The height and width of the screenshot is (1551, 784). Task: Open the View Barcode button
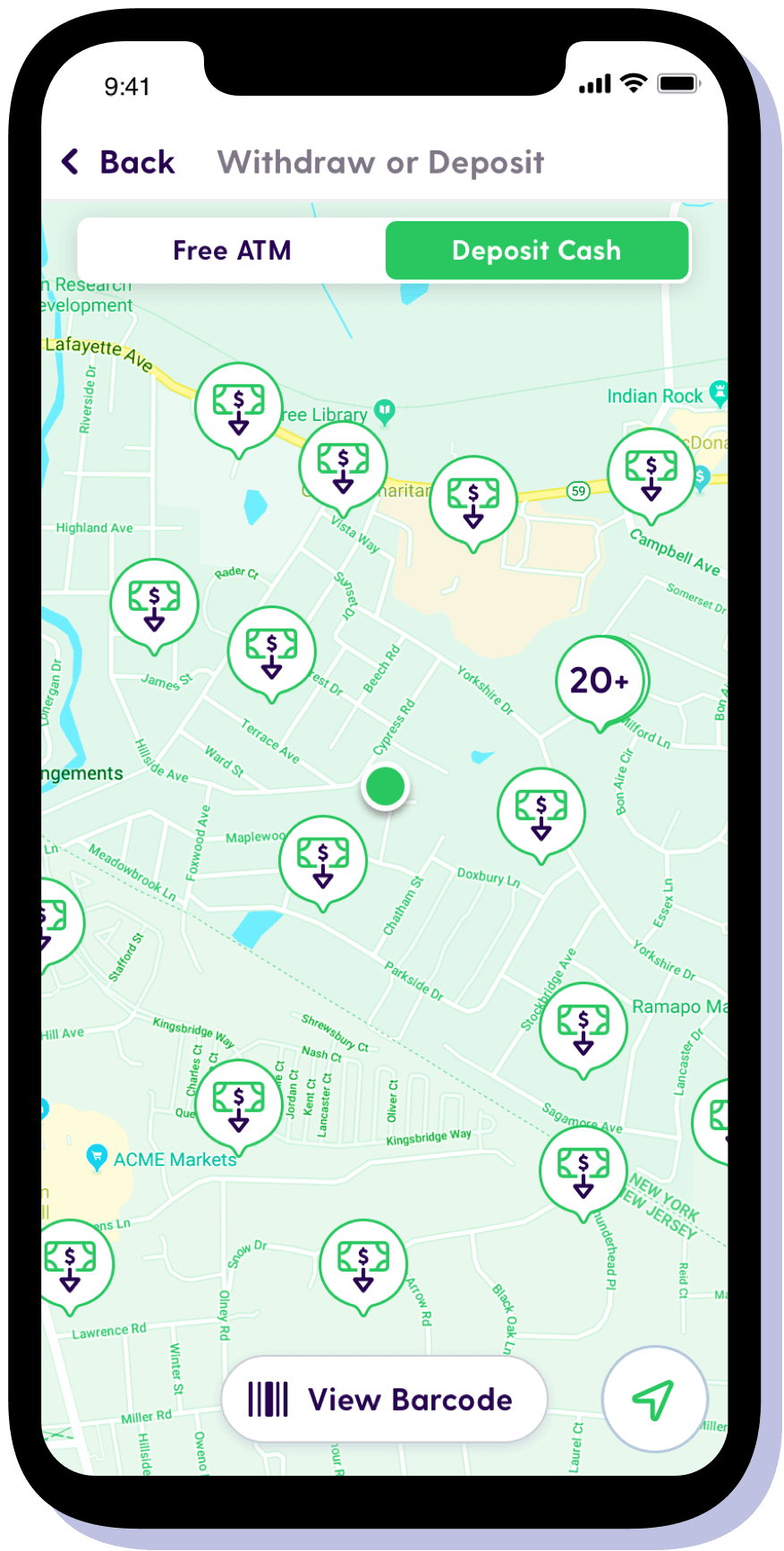pyautogui.click(x=384, y=1399)
